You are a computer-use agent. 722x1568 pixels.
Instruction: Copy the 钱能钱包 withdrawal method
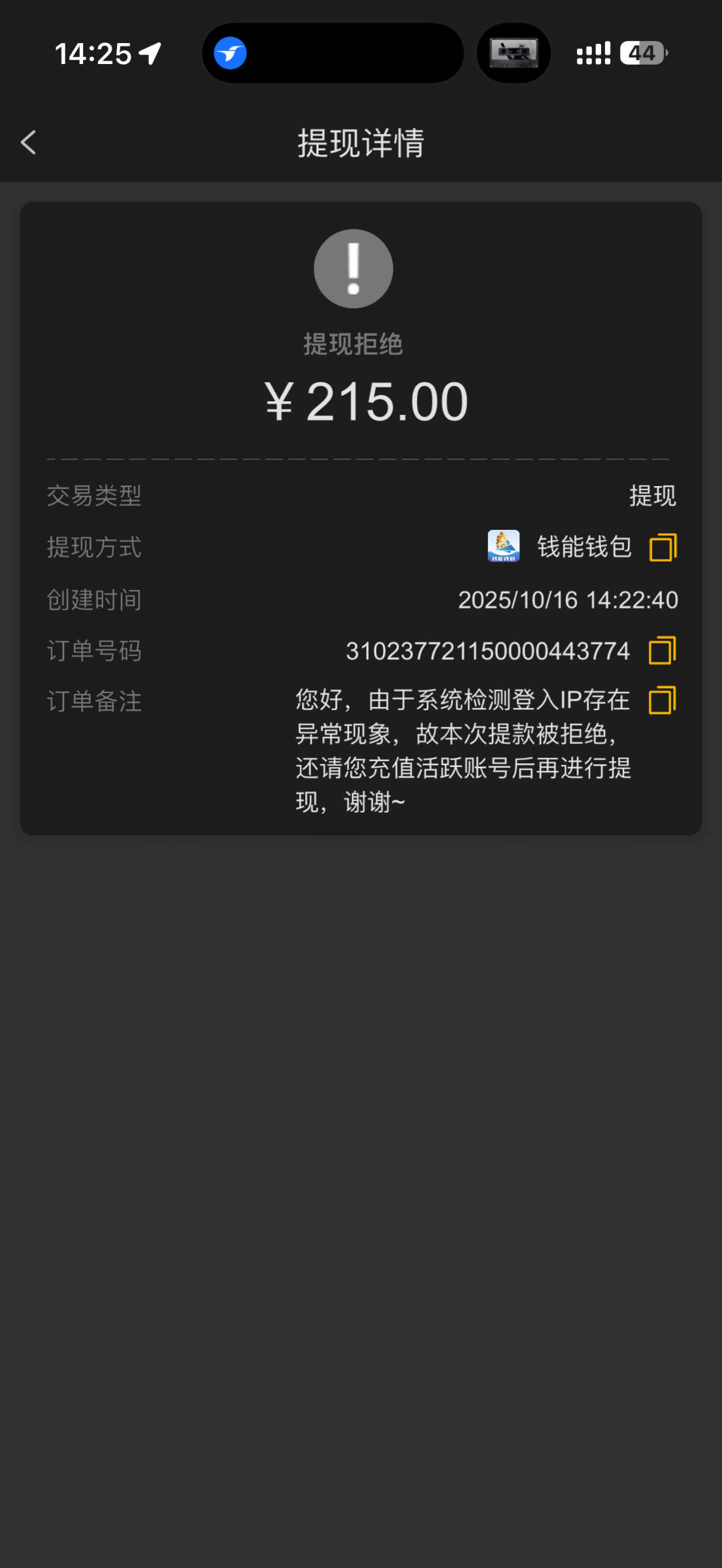point(663,547)
